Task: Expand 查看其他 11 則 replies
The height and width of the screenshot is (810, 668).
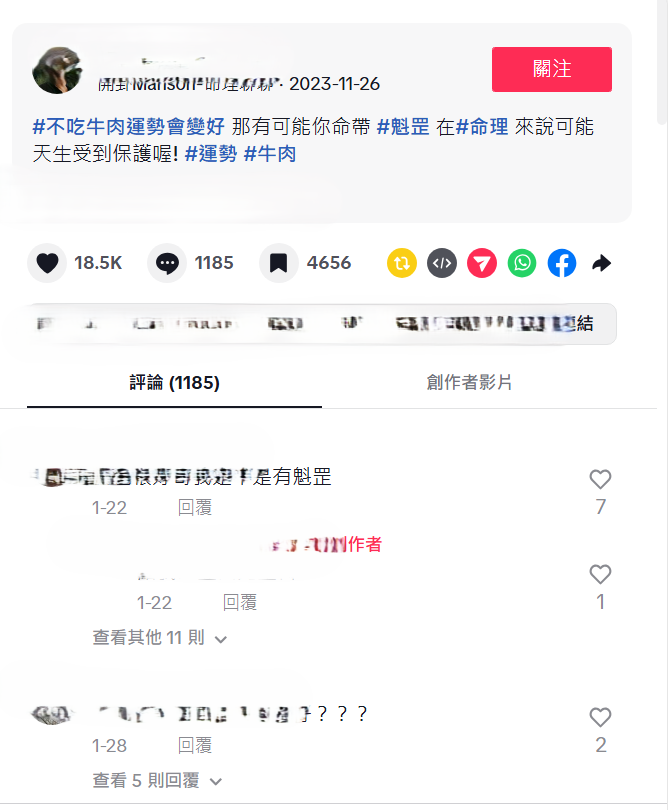Action: (160, 637)
